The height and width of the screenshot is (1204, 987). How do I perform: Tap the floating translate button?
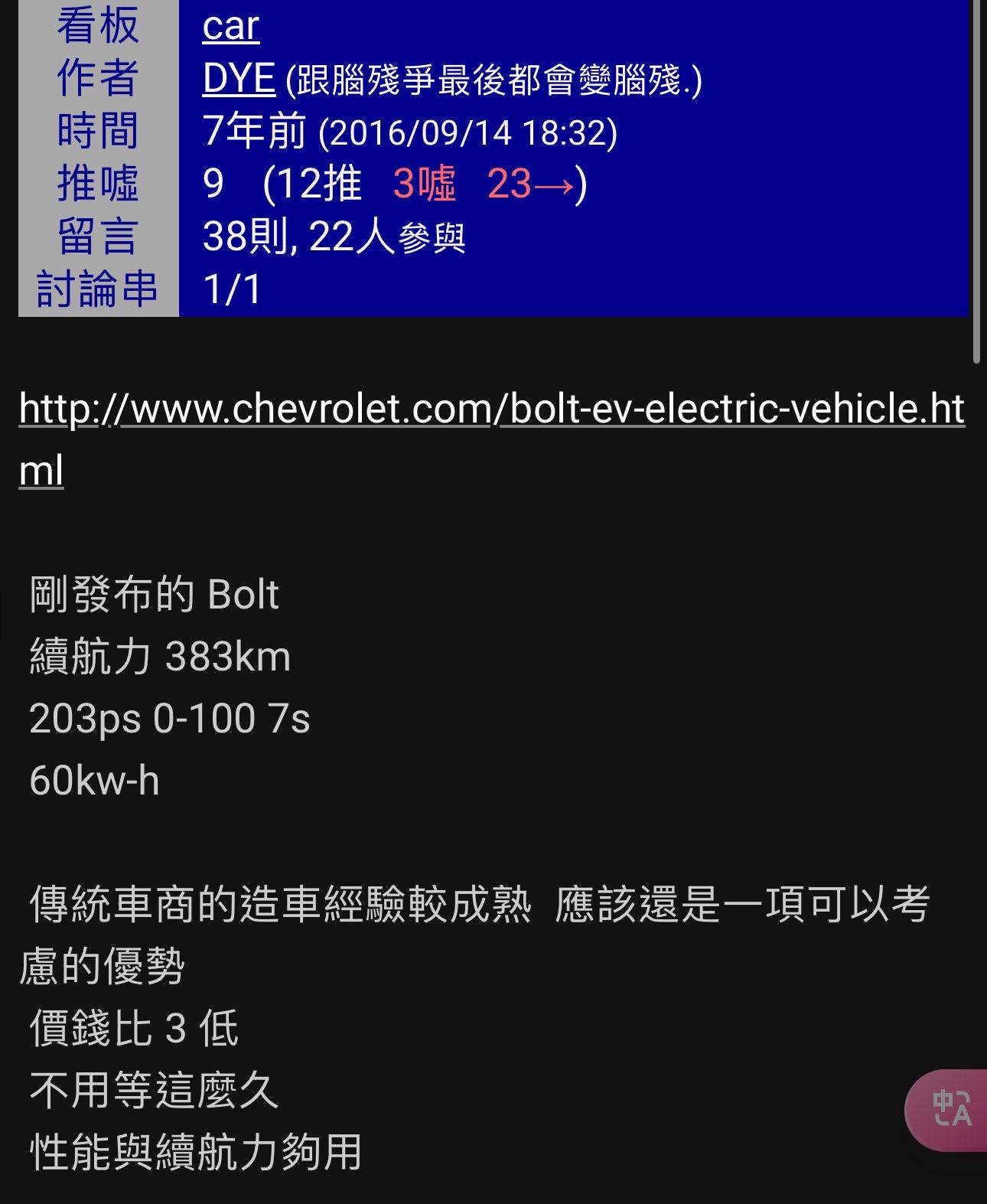point(950,1109)
